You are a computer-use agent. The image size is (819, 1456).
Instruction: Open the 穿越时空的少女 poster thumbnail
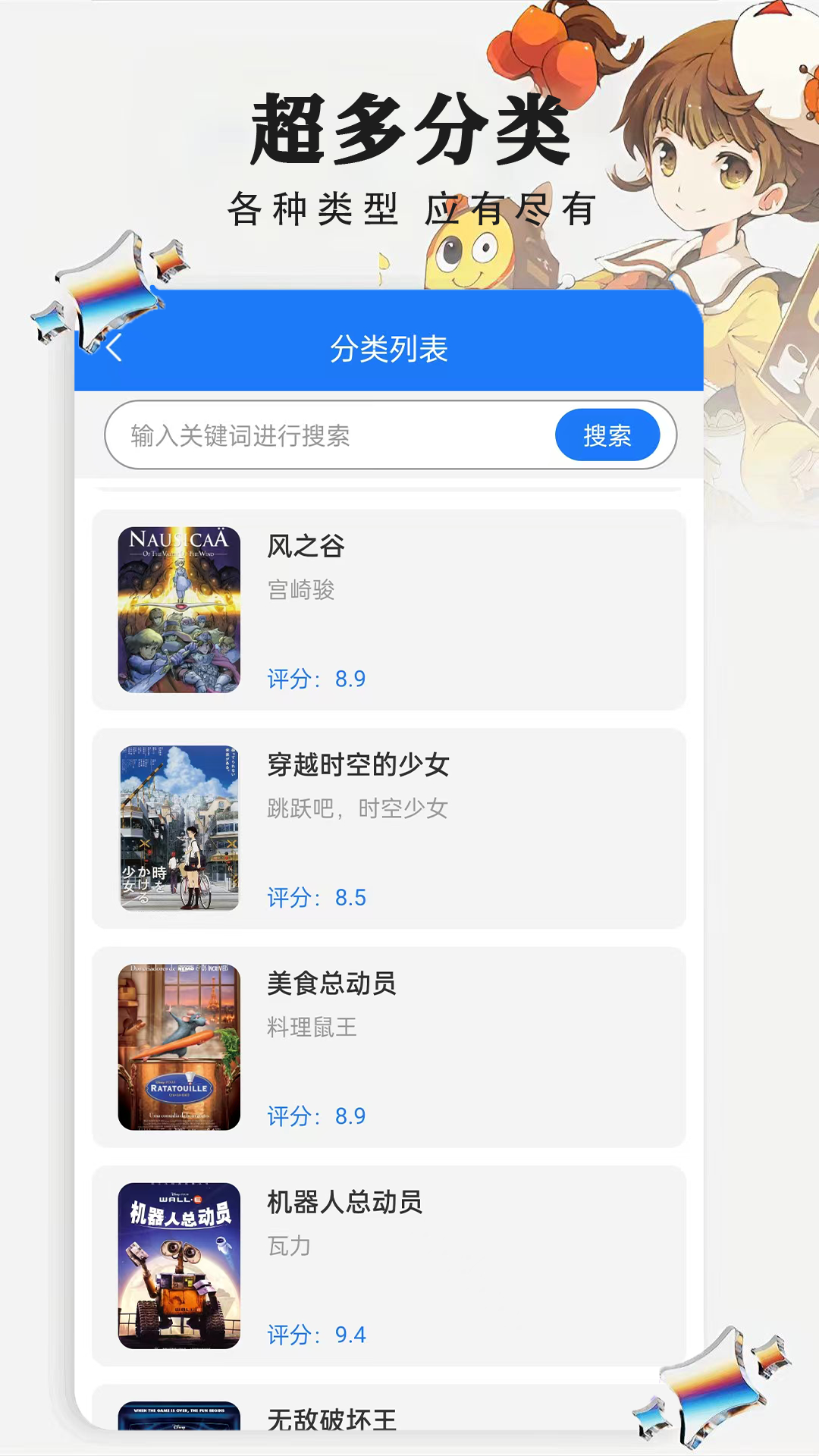(180, 827)
